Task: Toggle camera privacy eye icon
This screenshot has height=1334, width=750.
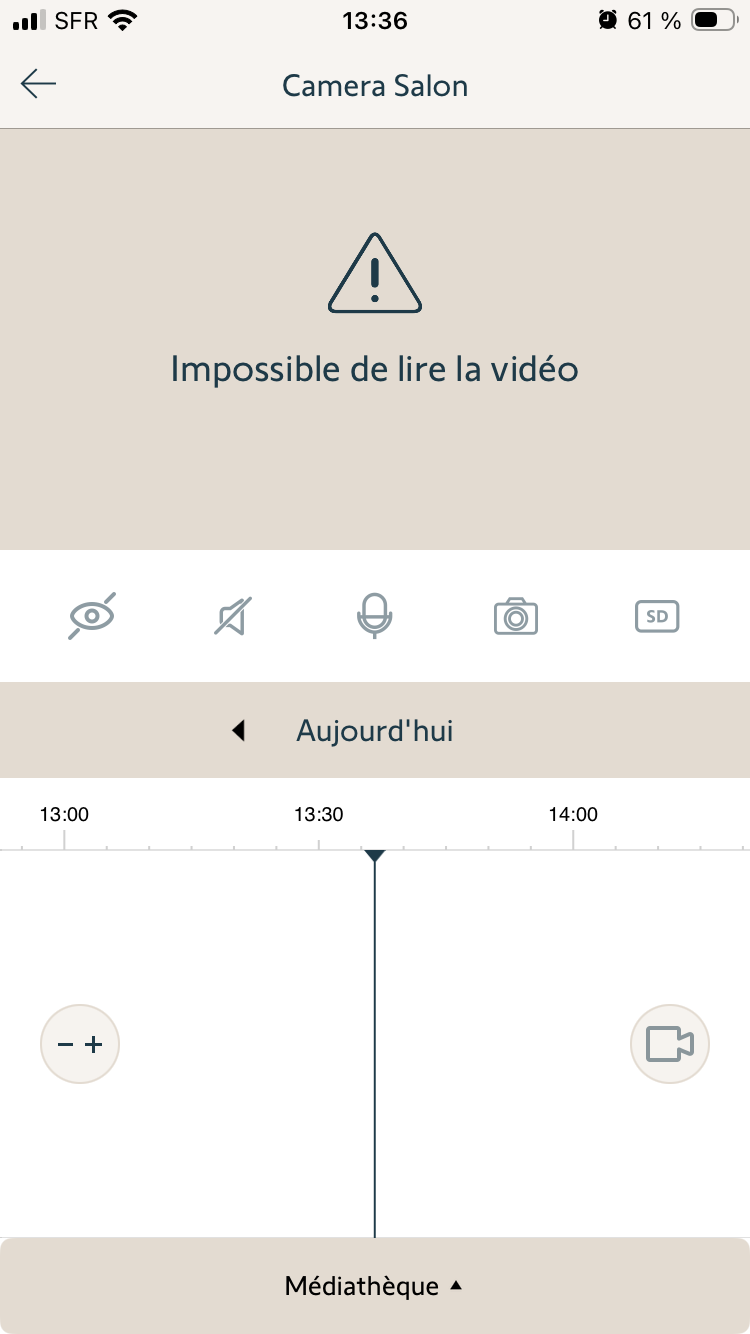Action: point(92,616)
